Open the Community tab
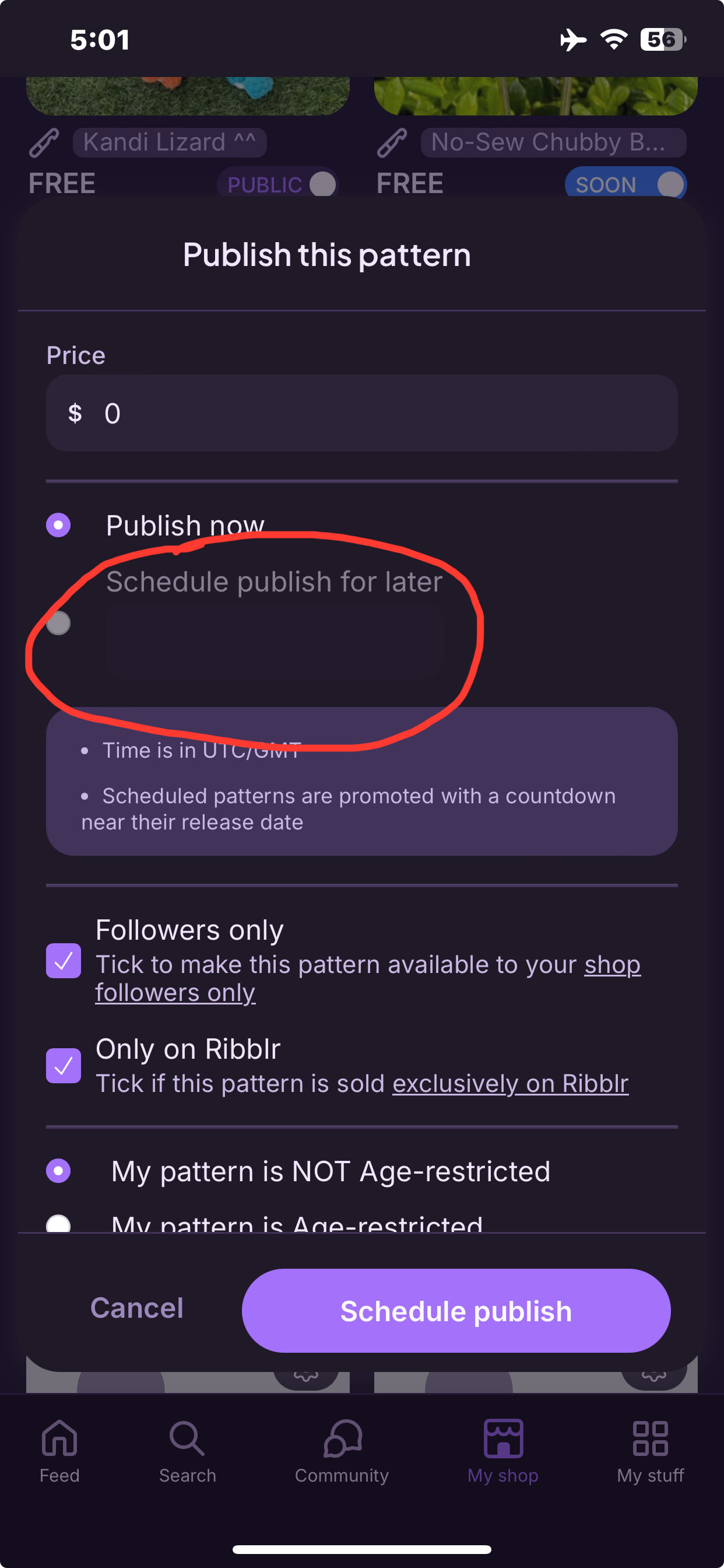 pyautogui.click(x=342, y=1452)
